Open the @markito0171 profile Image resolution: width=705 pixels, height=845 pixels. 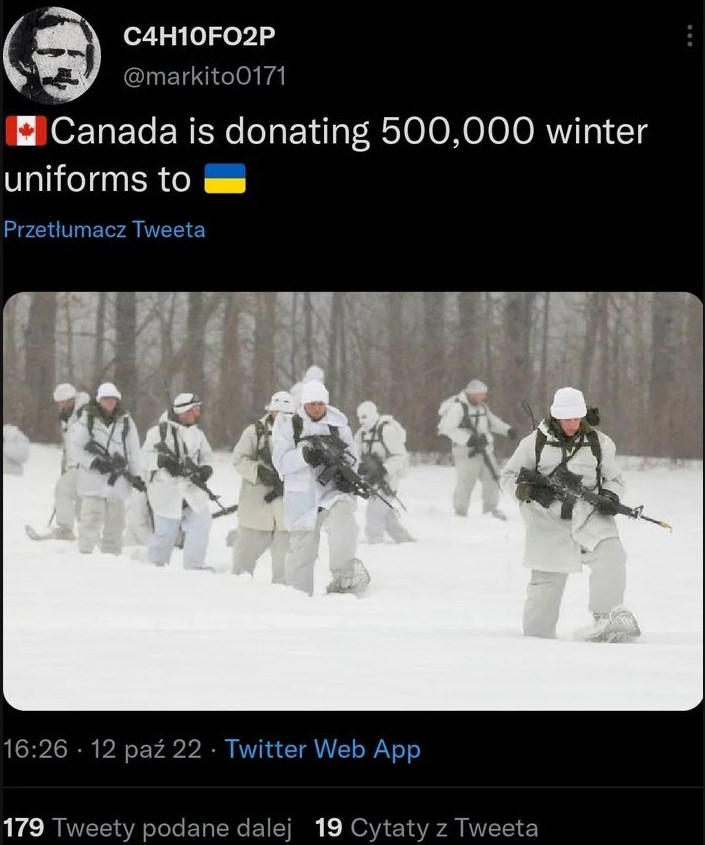[203, 77]
